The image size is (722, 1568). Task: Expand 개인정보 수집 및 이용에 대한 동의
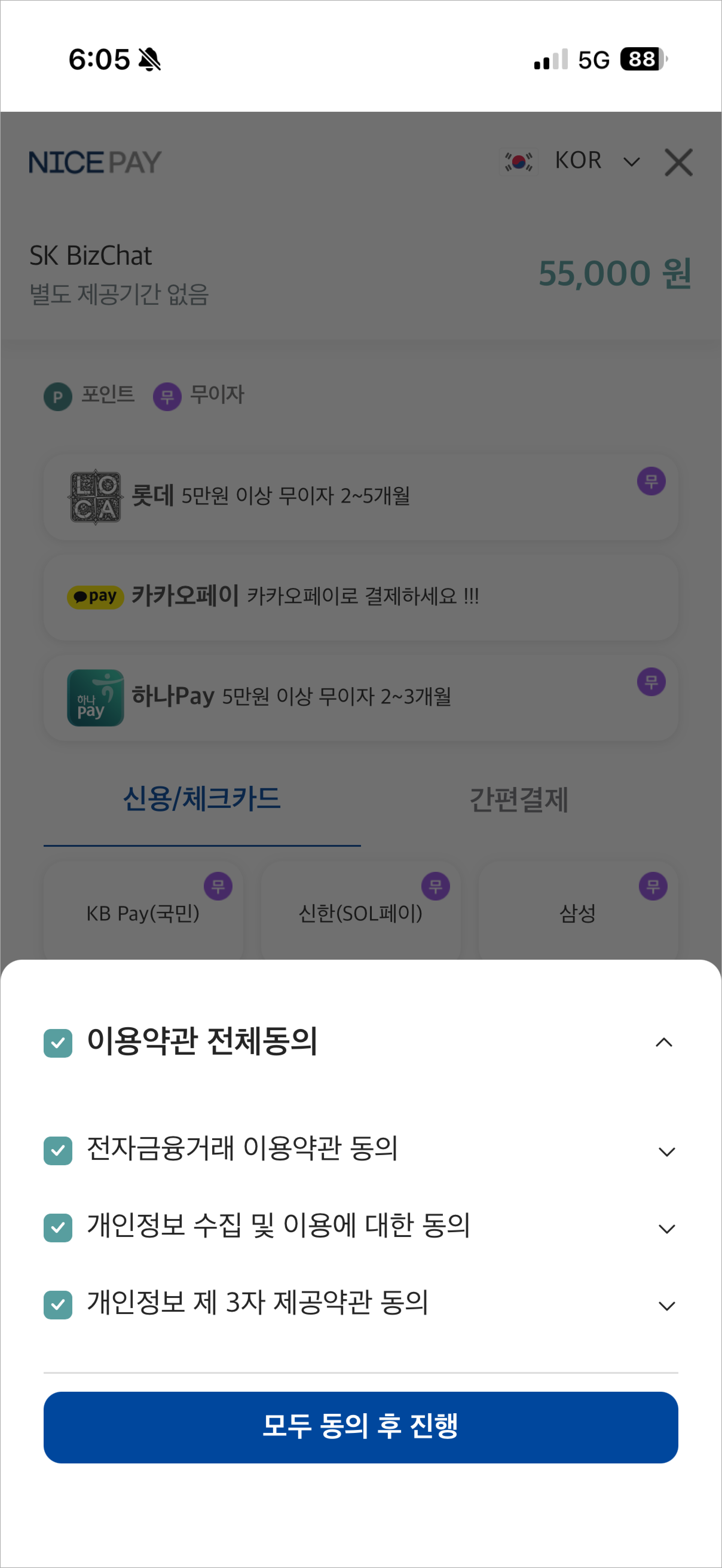click(x=667, y=1229)
